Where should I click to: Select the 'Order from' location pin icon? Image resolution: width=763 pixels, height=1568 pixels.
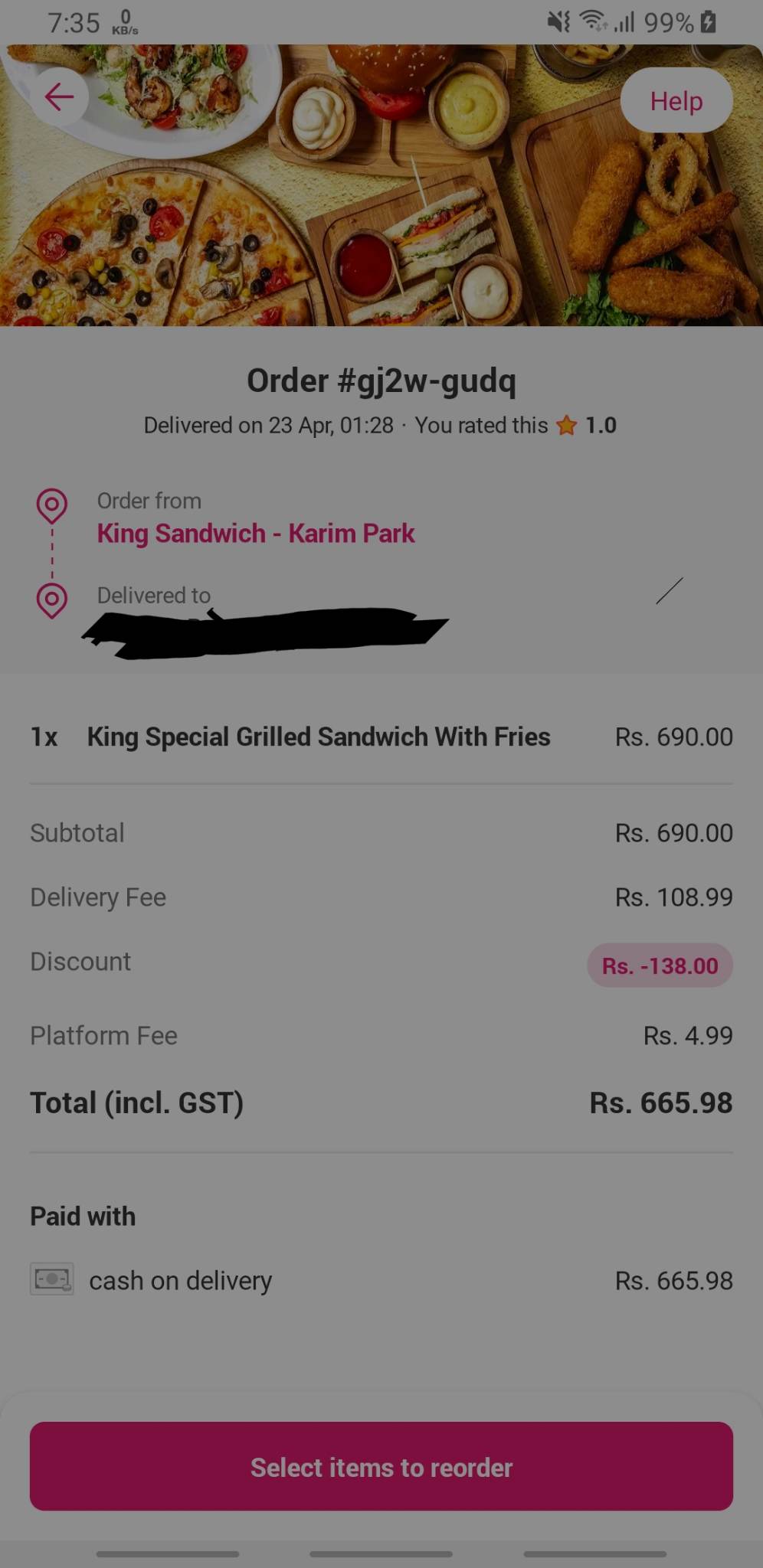[x=51, y=505]
